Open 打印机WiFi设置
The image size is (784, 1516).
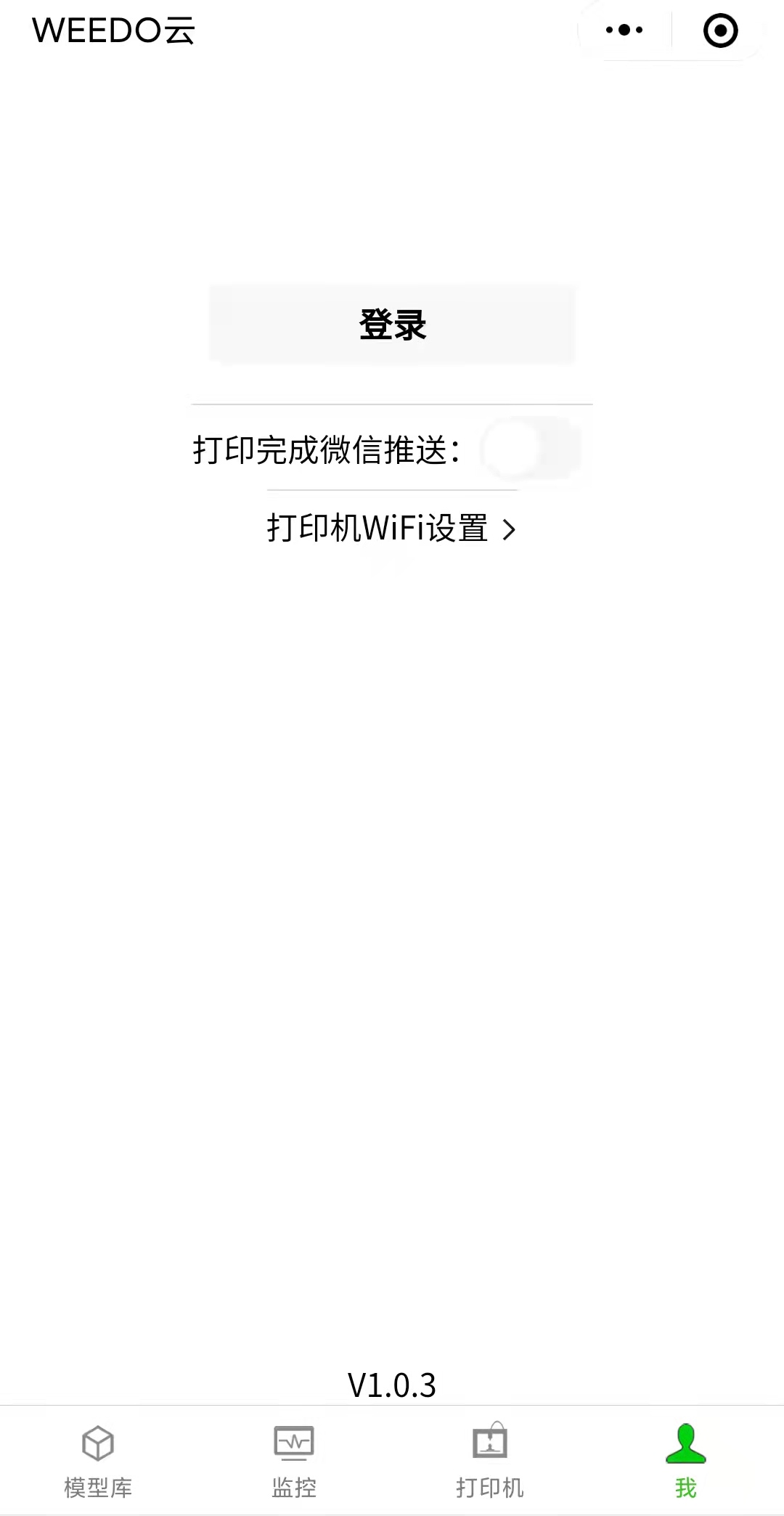(x=392, y=528)
